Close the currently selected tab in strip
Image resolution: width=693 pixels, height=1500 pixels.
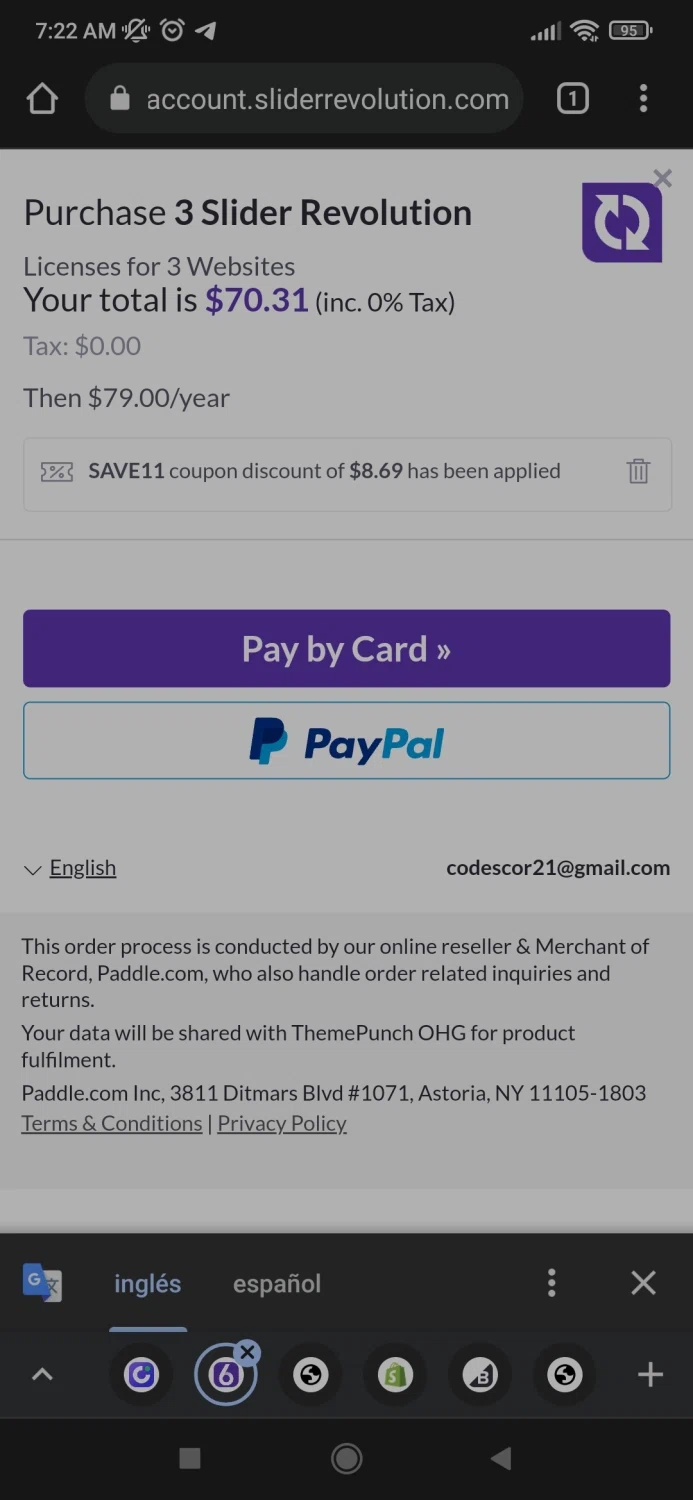[x=248, y=1353]
